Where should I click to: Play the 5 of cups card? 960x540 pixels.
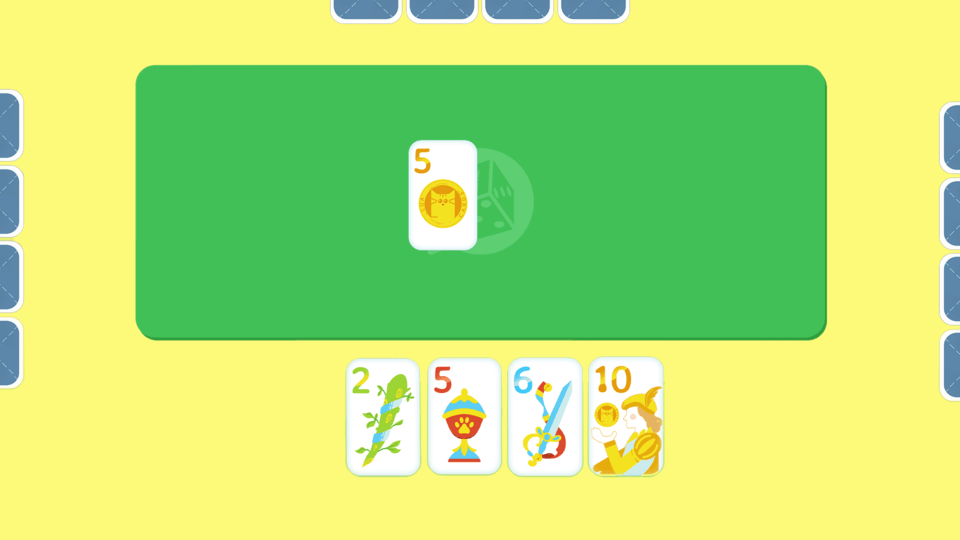464,416
